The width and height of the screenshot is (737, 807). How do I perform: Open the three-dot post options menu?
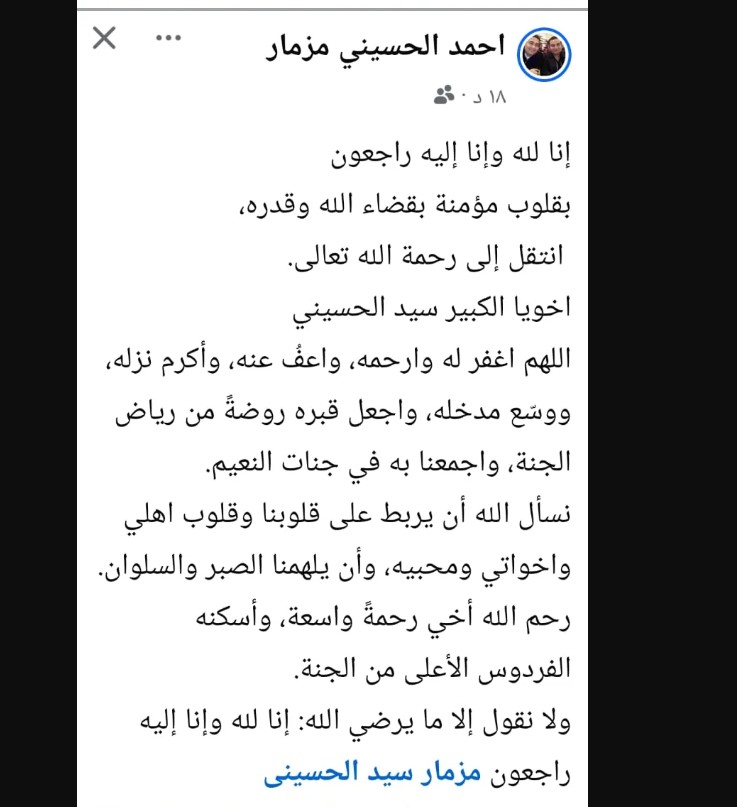click(168, 38)
